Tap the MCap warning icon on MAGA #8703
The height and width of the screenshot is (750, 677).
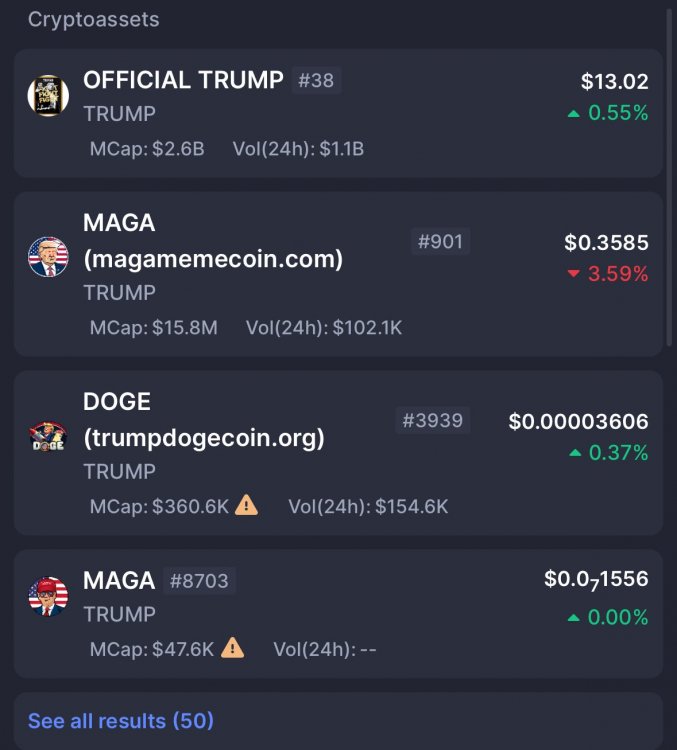232,648
